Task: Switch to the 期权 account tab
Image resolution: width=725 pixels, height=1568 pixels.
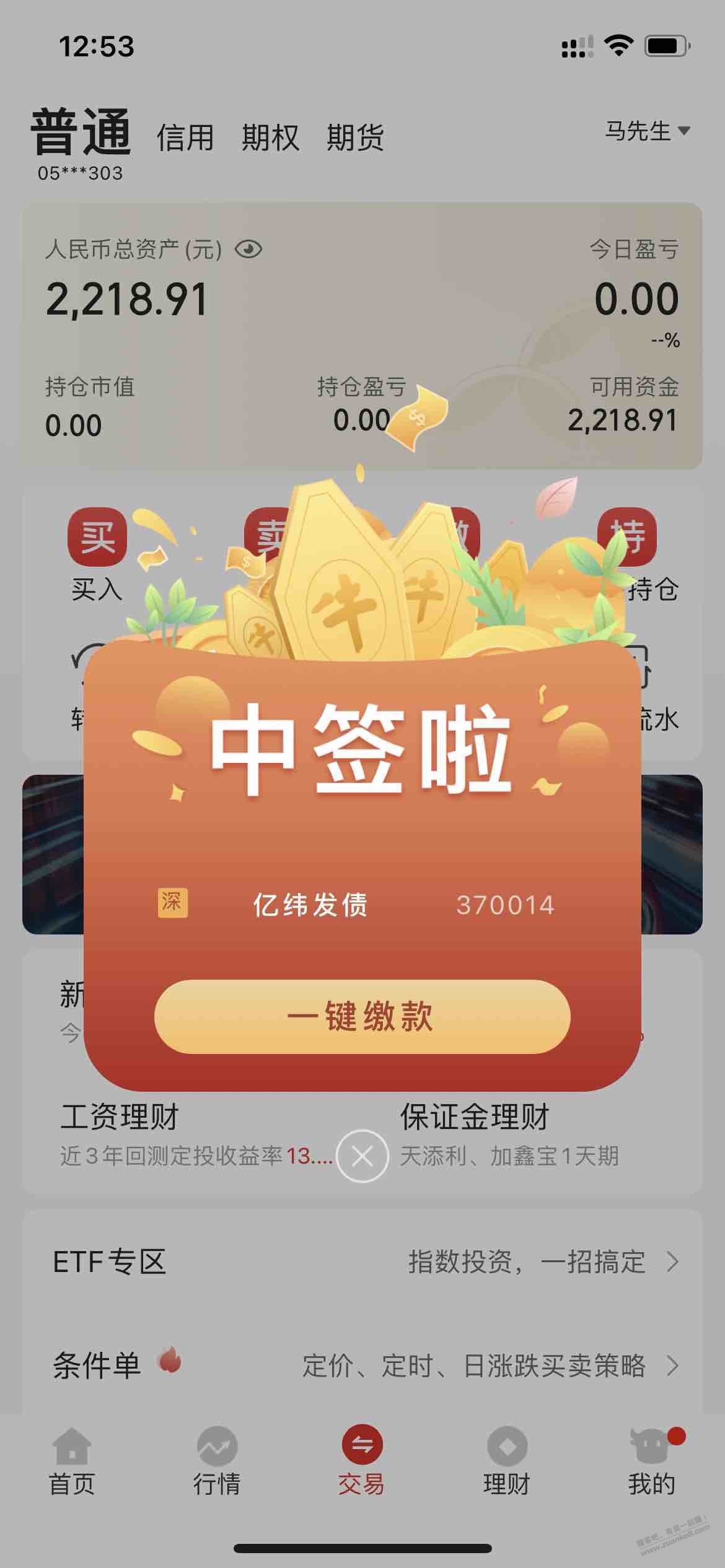Action: 270,137
